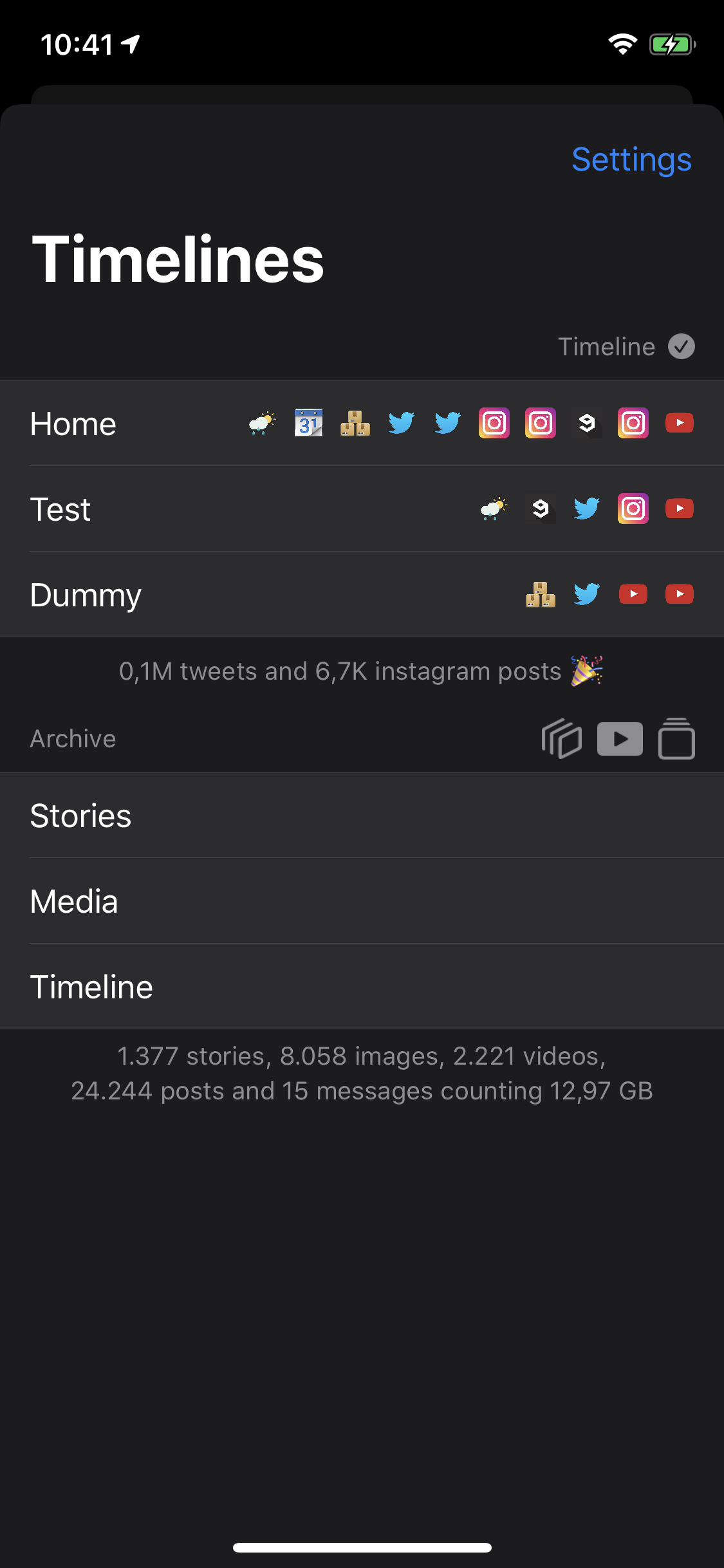This screenshot has height=1568, width=724.
Task: Tap the Timeline checkmark toggle
Action: [x=681, y=346]
